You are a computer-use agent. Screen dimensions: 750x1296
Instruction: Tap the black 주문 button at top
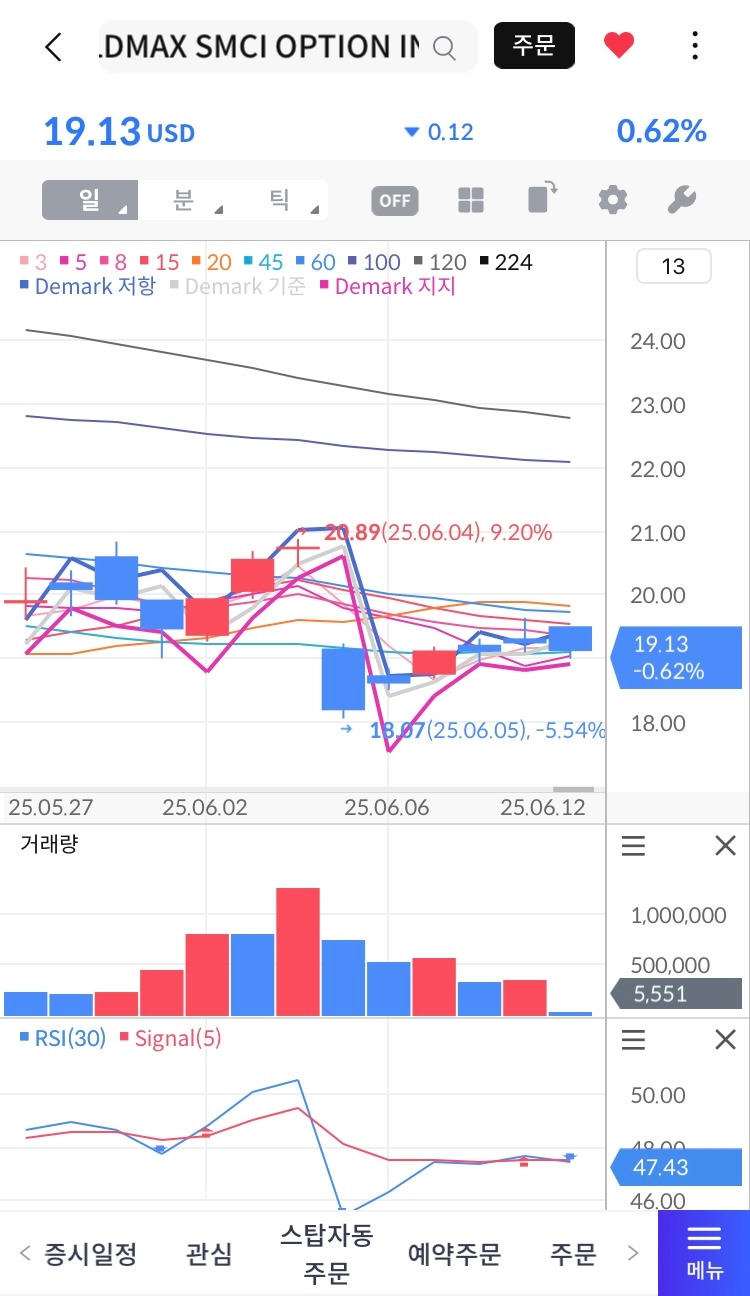pos(534,46)
